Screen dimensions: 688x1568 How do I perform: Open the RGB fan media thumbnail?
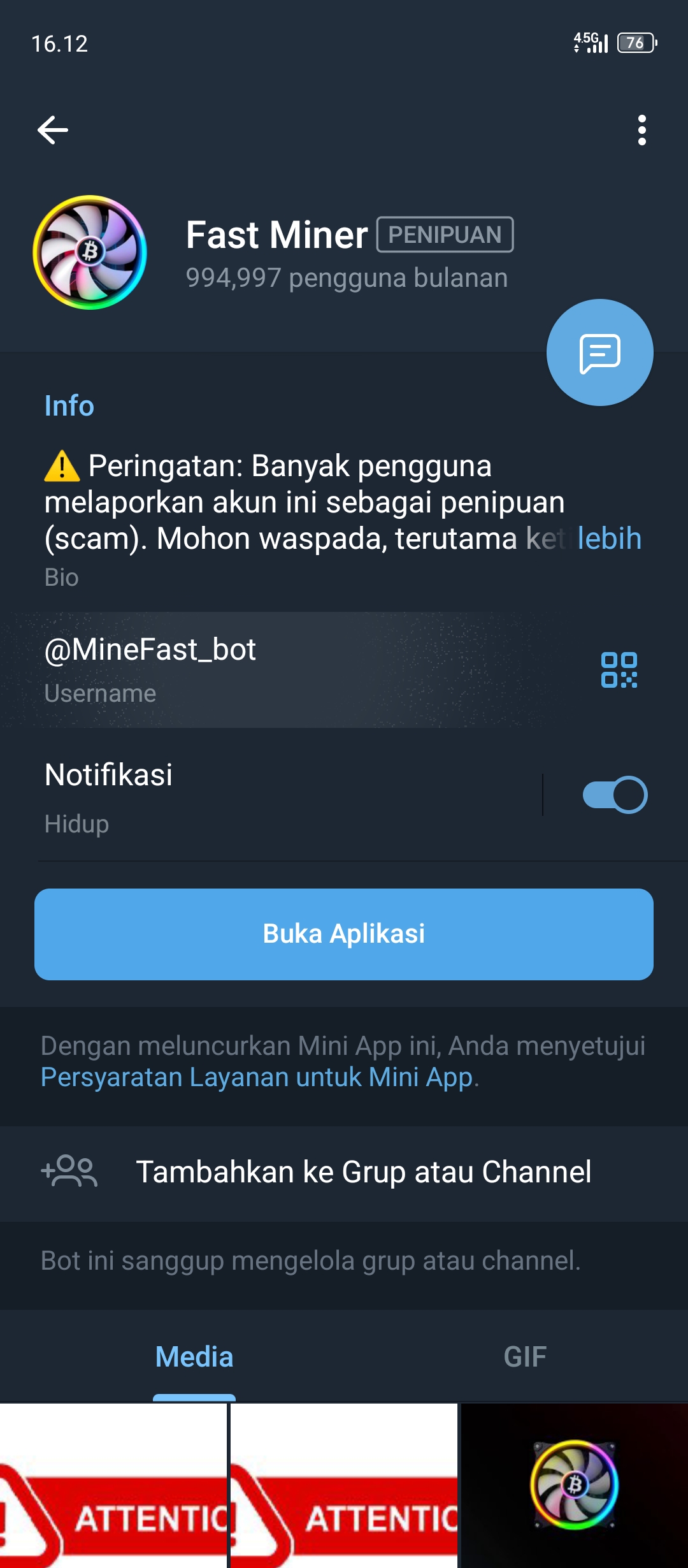(x=574, y=1485)
